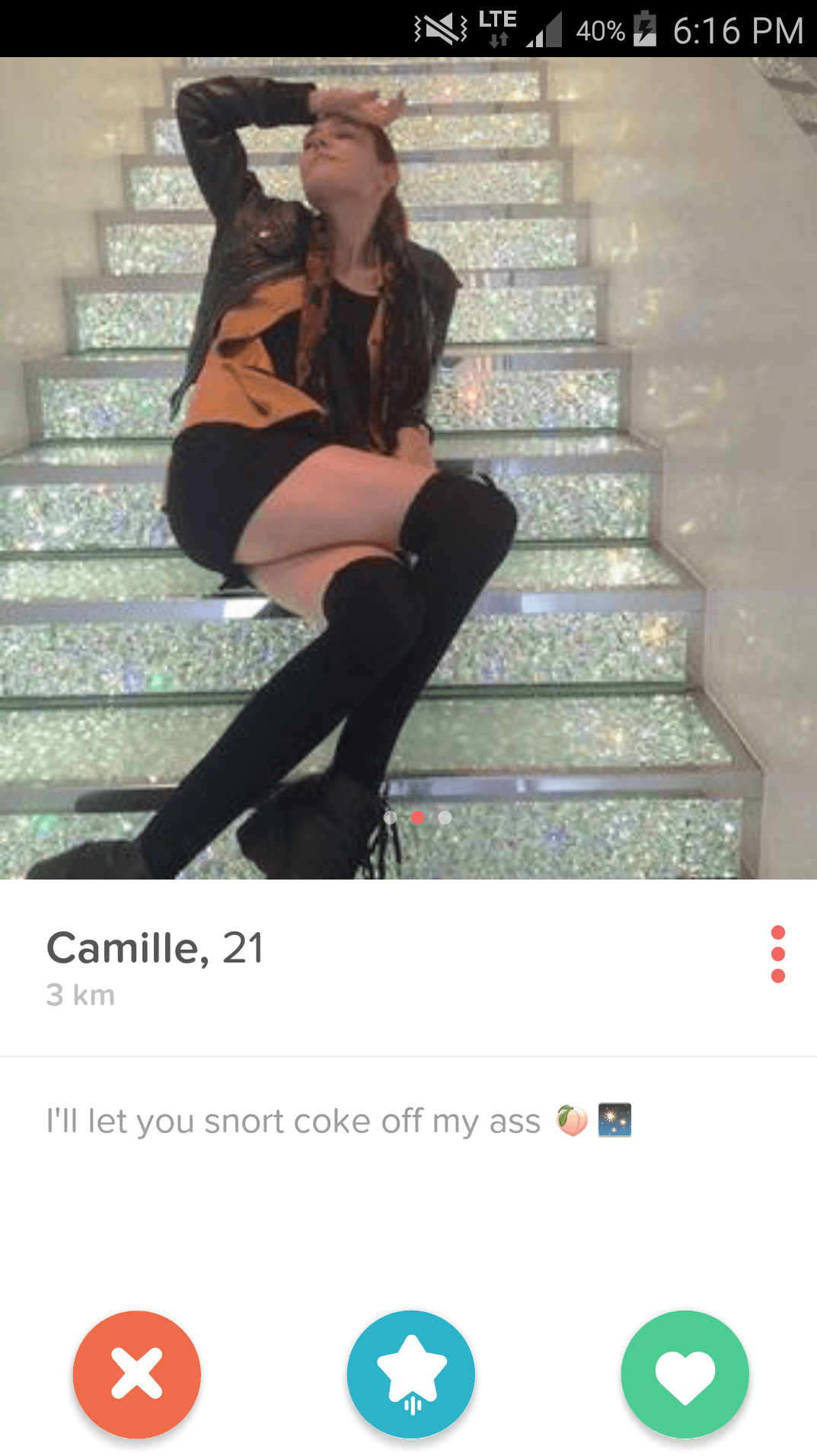The width and height of the screenshot is (817, 1456).
Task: Send a Super Like with the star button
Action: point(411,1374)
